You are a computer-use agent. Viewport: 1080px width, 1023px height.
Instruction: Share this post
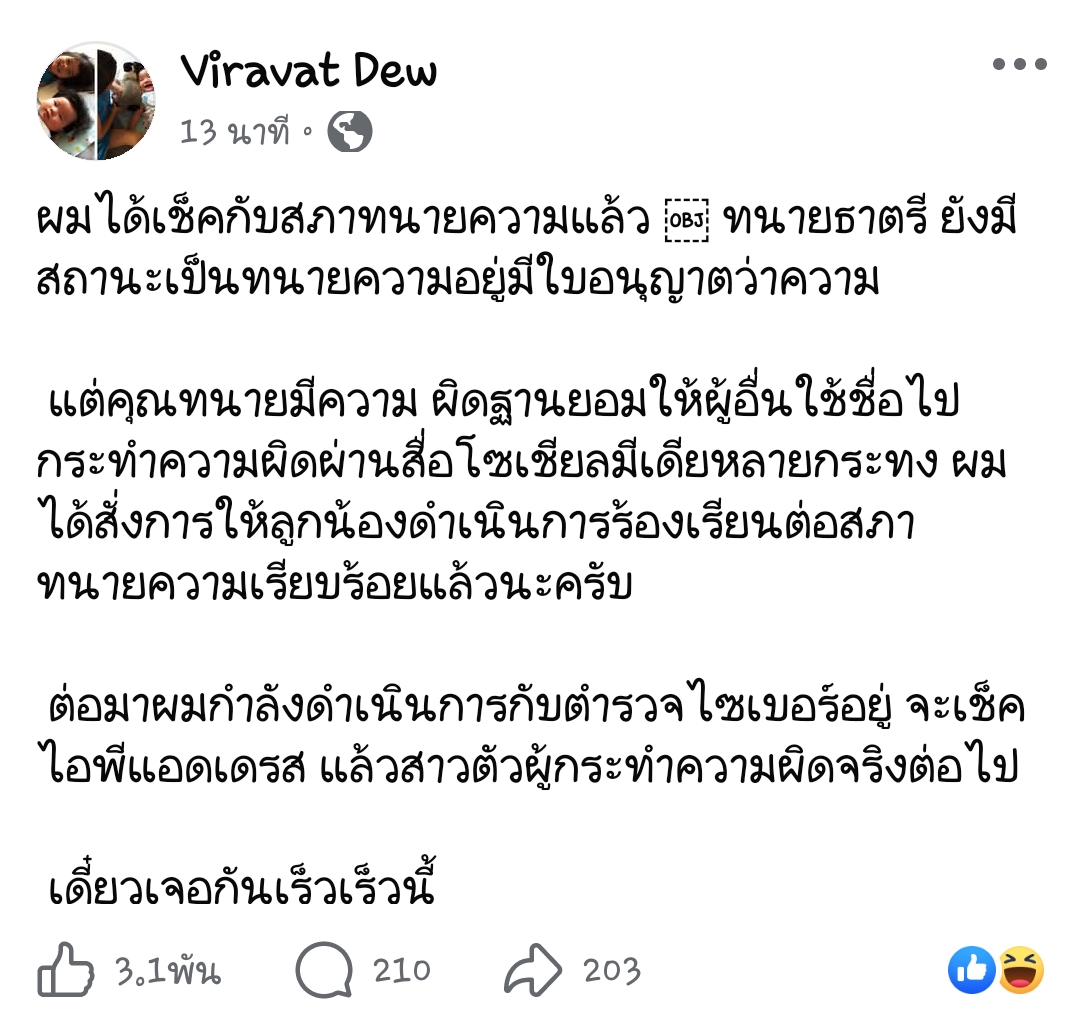tap(535, 971)
